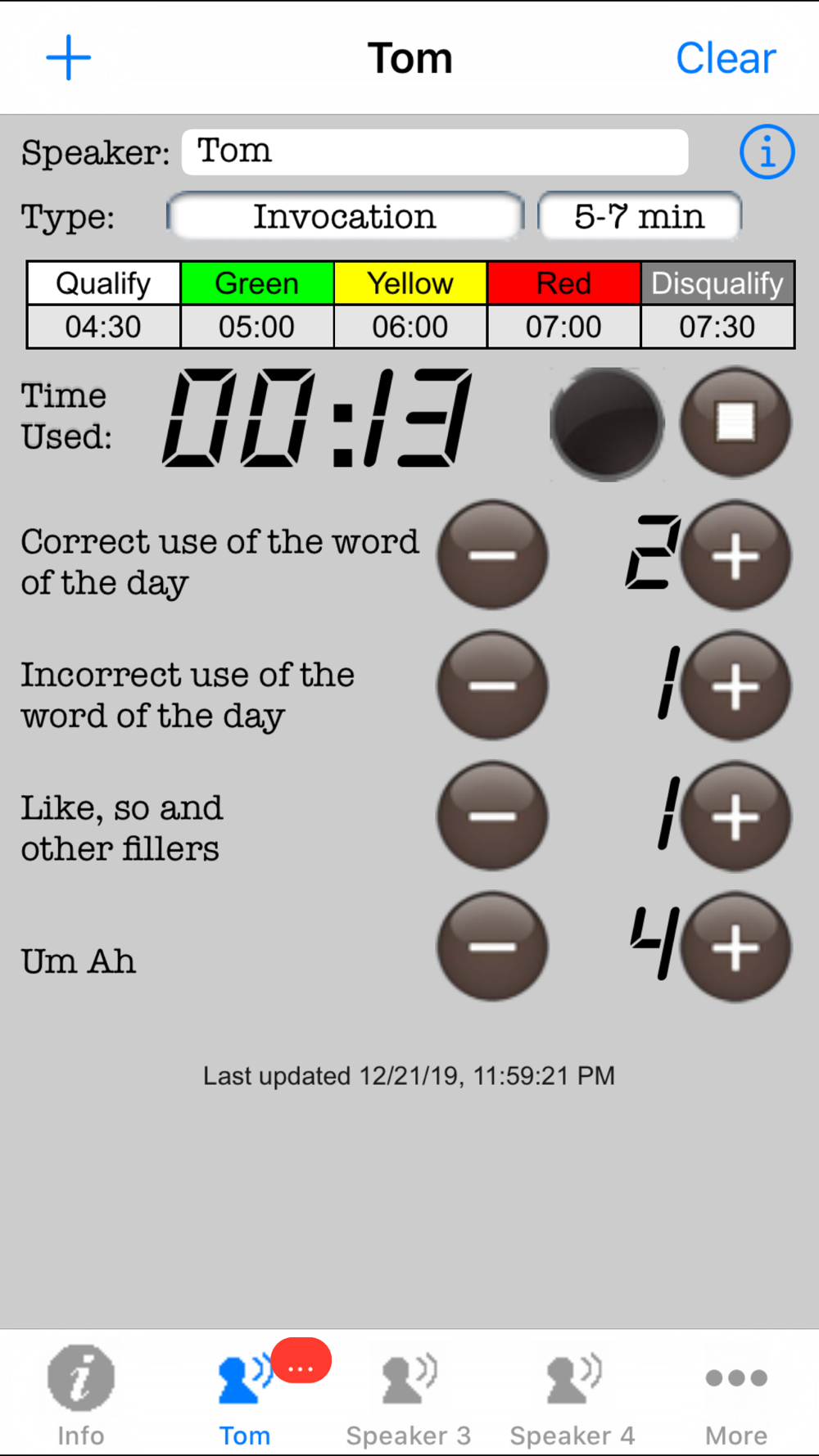This screenshot has width=819, height=1456.
Task: Tap the round dark timer button
Action: point(607,423)
